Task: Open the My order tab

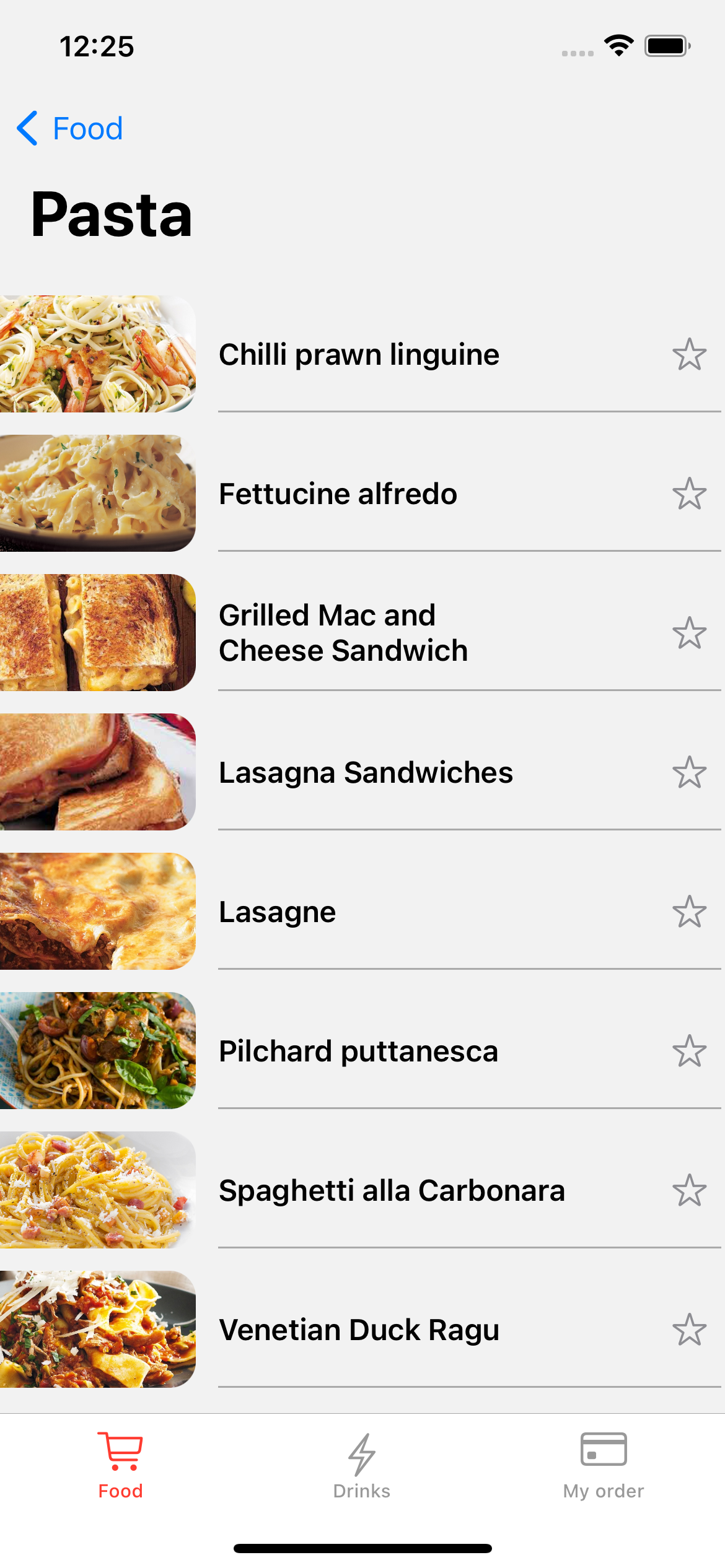Action: tap(603, 1466)
